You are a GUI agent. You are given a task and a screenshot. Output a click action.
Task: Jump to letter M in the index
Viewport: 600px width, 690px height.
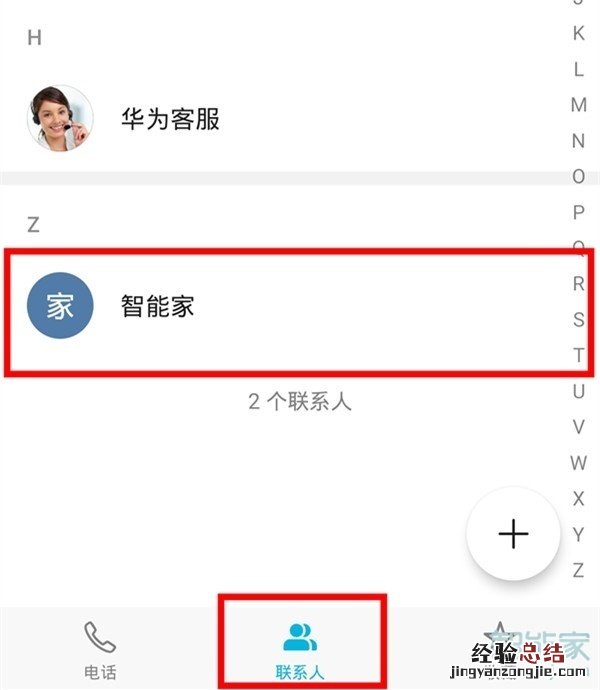point(578,105)
